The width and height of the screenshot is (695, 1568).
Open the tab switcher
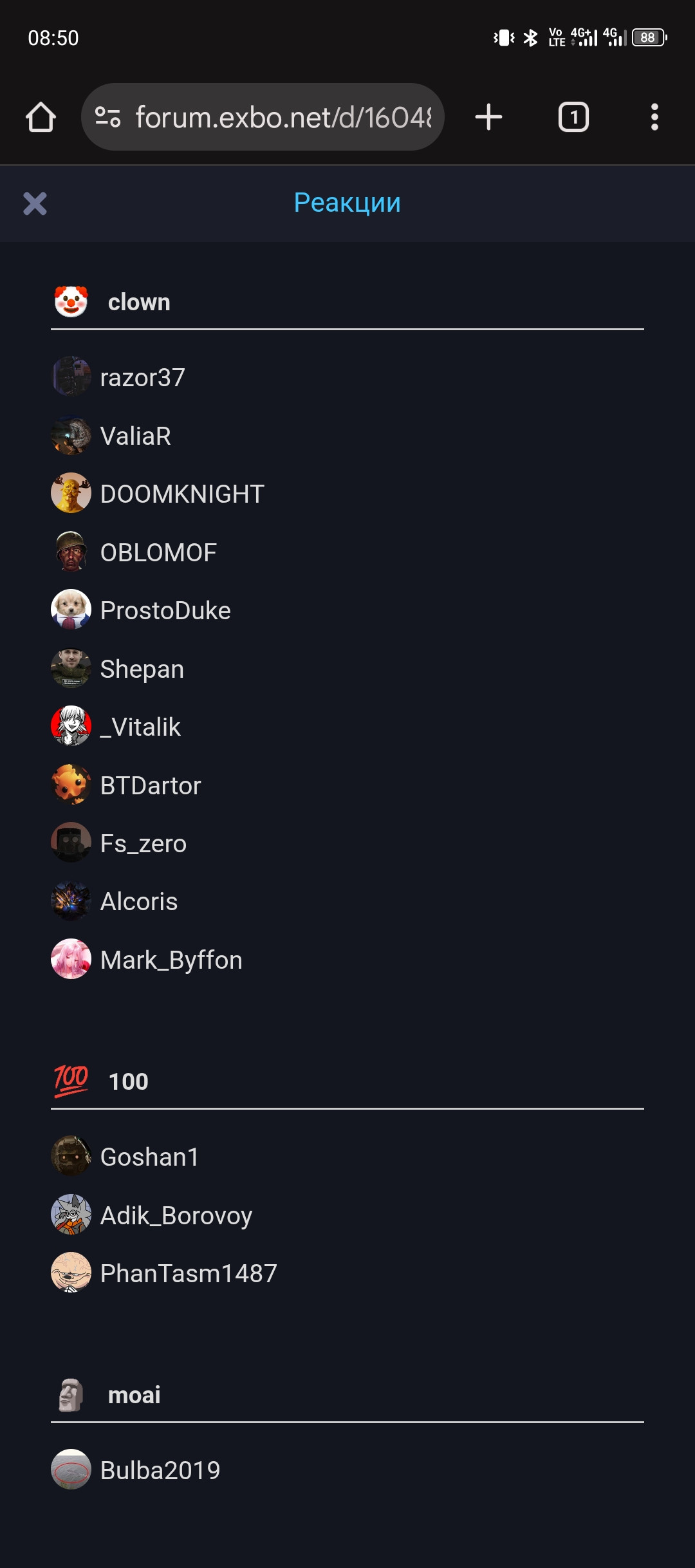[573, 117]
